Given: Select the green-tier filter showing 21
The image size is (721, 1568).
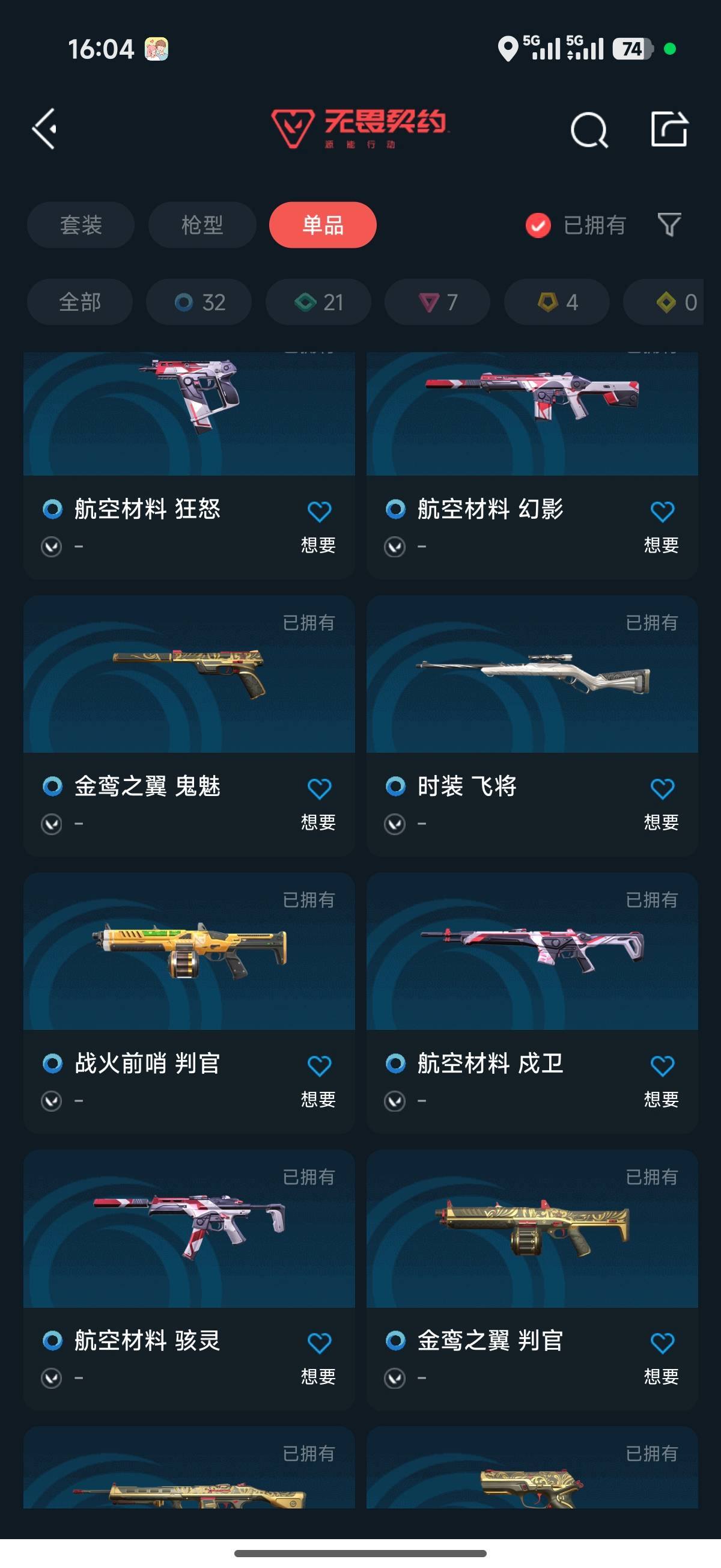Looking at the screenshot, I should pos(318,302).
